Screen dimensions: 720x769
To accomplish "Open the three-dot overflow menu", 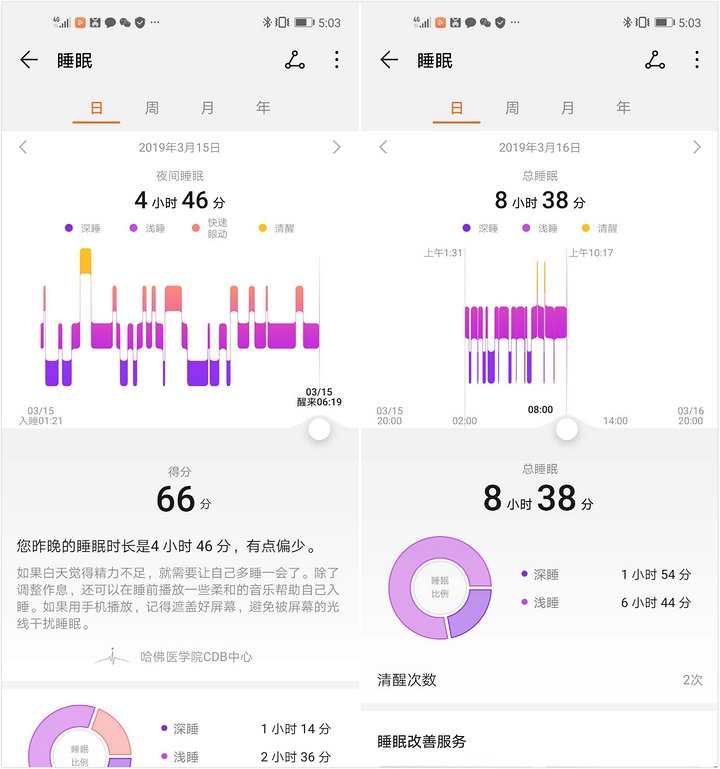I will (x=337, y=60).
